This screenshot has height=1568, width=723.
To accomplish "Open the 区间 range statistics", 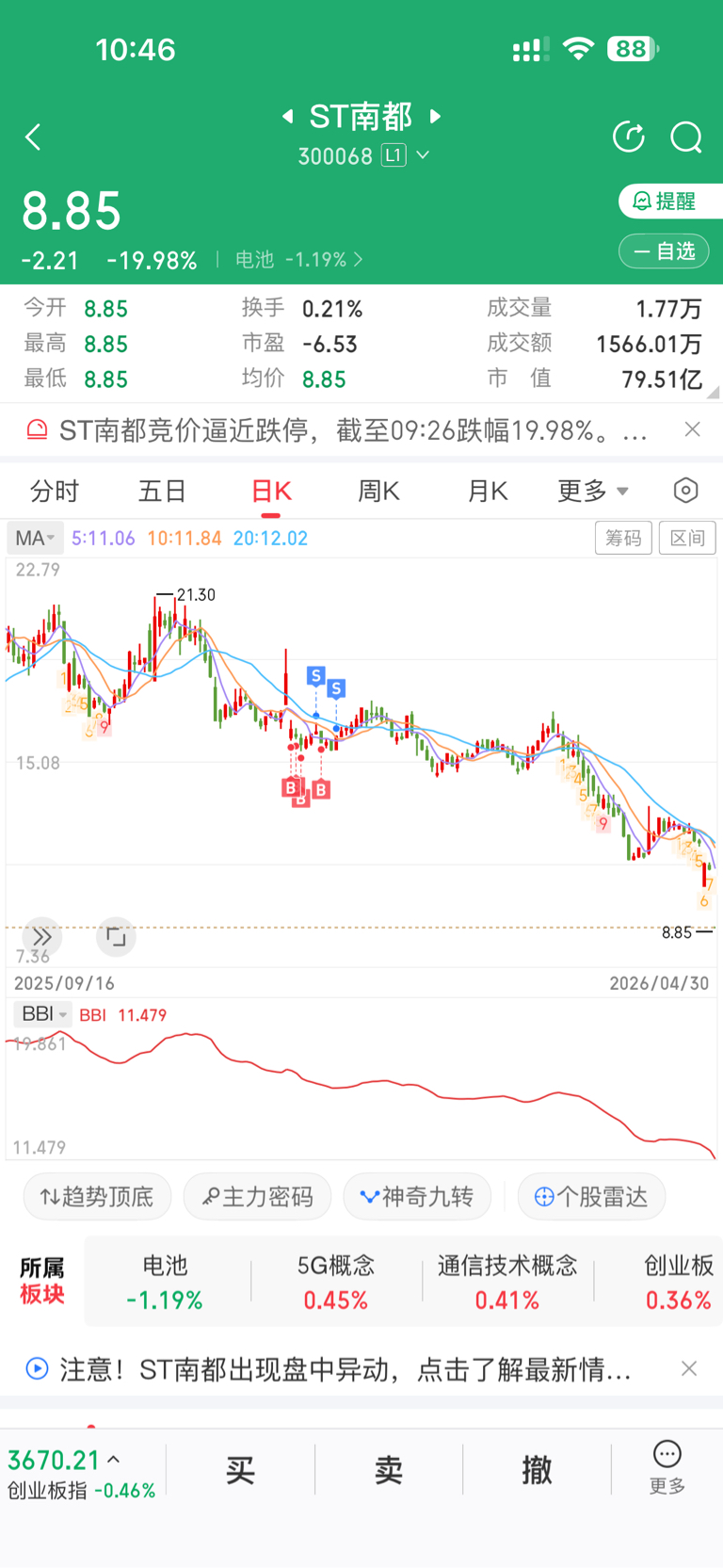I will [687, 538].
